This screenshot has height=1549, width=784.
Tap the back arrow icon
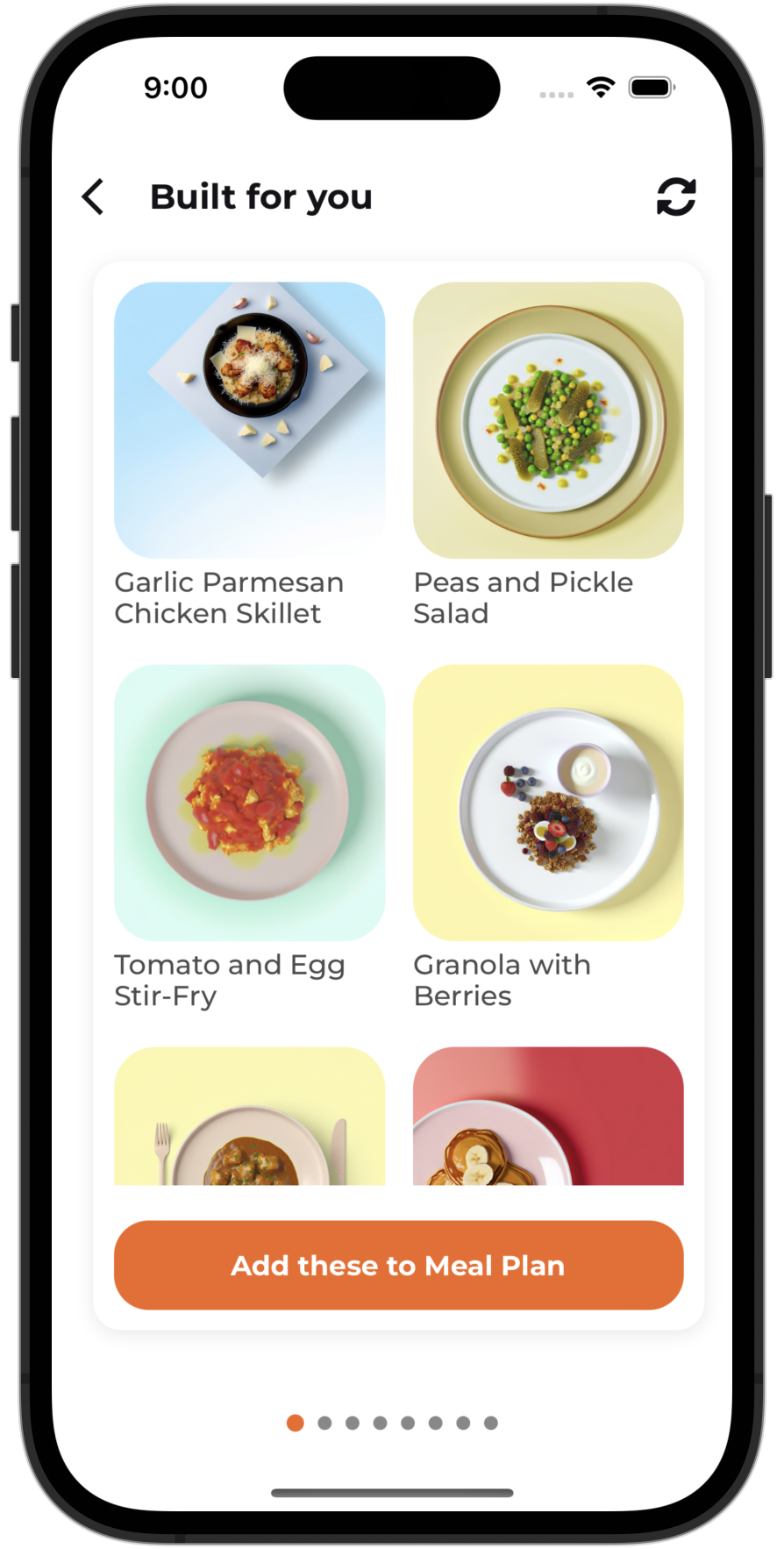tap(92, 197)
